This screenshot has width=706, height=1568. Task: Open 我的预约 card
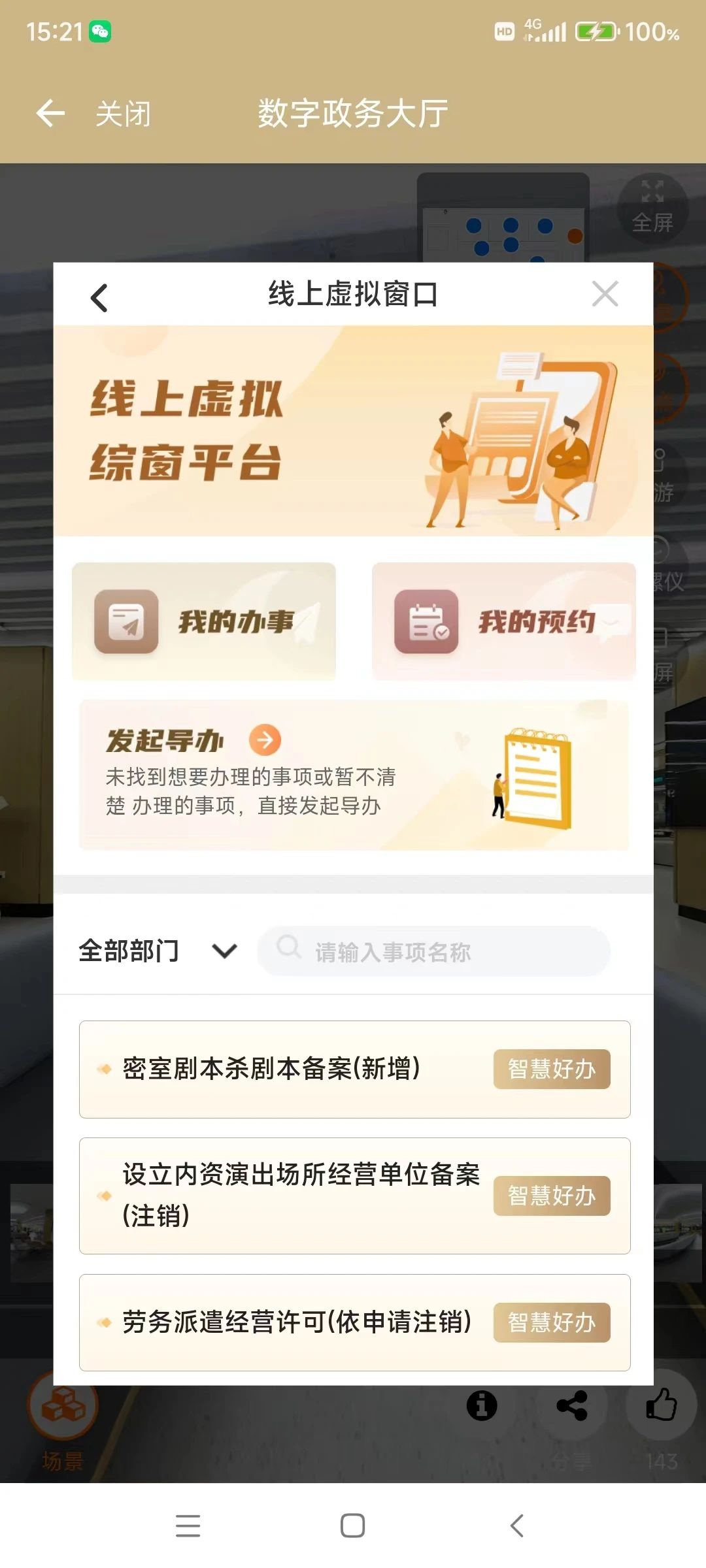tap(503, 621)
